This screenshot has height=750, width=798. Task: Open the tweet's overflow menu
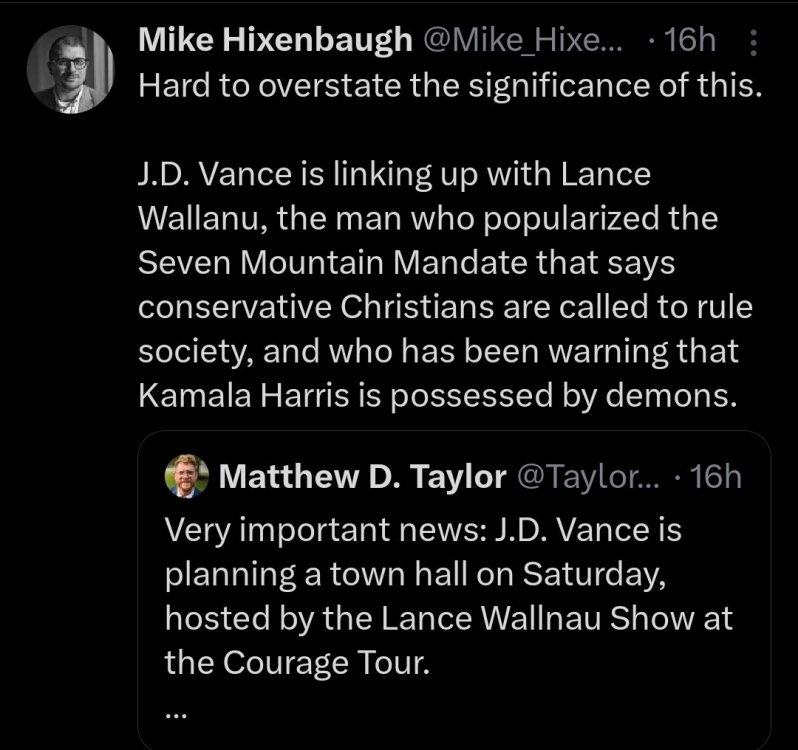pyautogui.click(x=753, y=42)
